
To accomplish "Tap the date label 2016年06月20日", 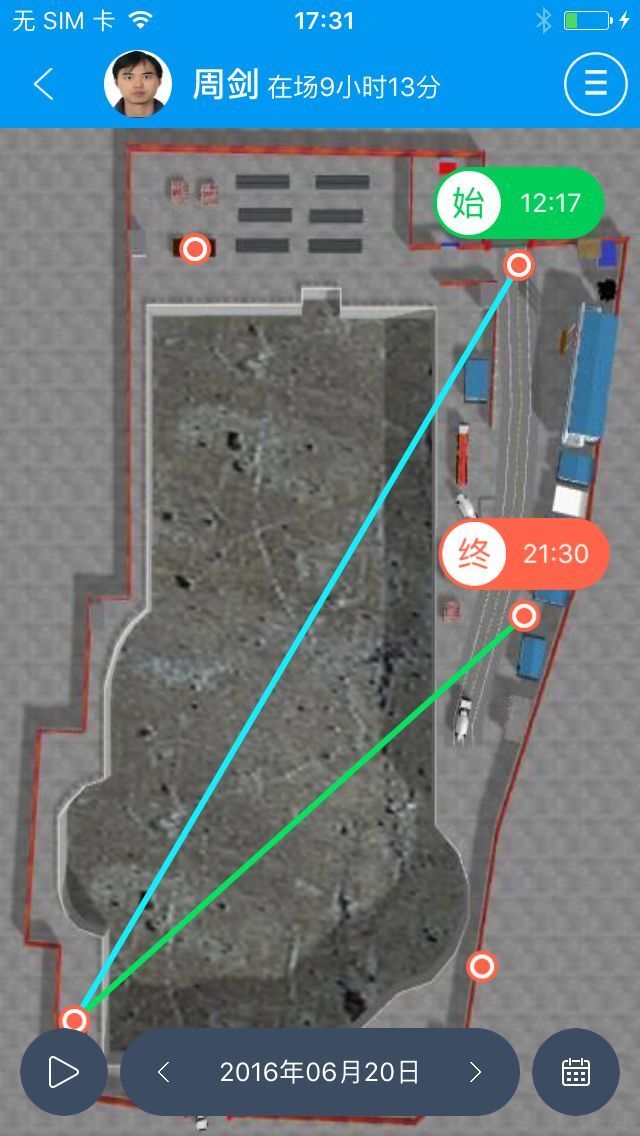I will coord(320,1073).
